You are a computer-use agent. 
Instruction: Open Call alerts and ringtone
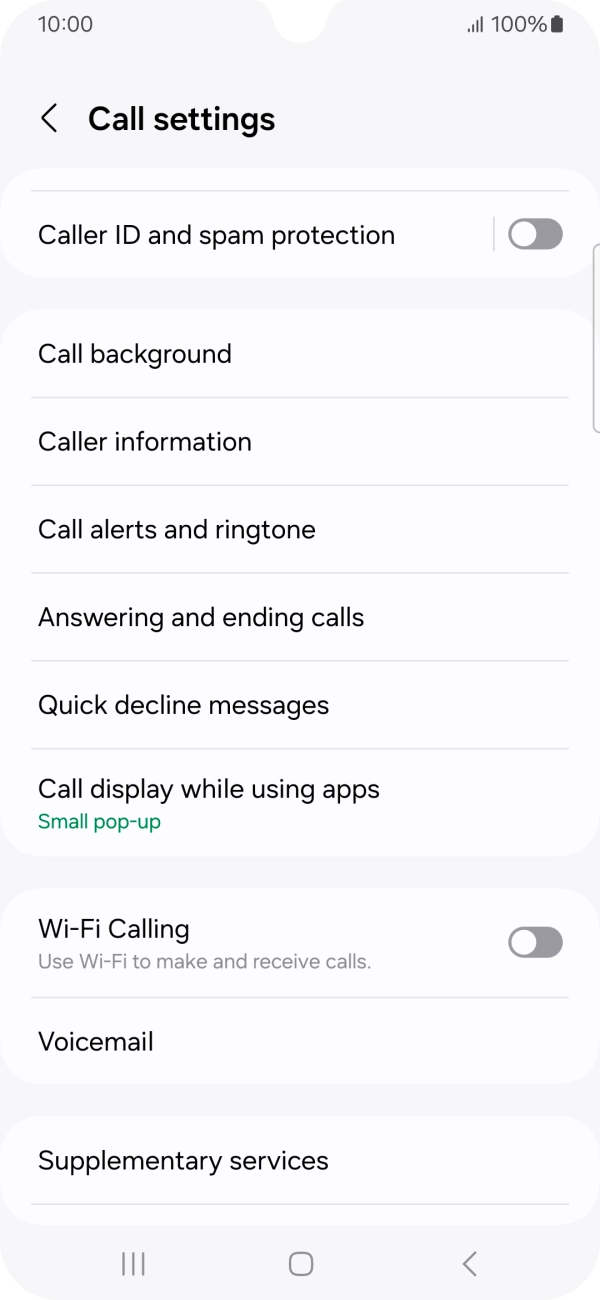300,530
